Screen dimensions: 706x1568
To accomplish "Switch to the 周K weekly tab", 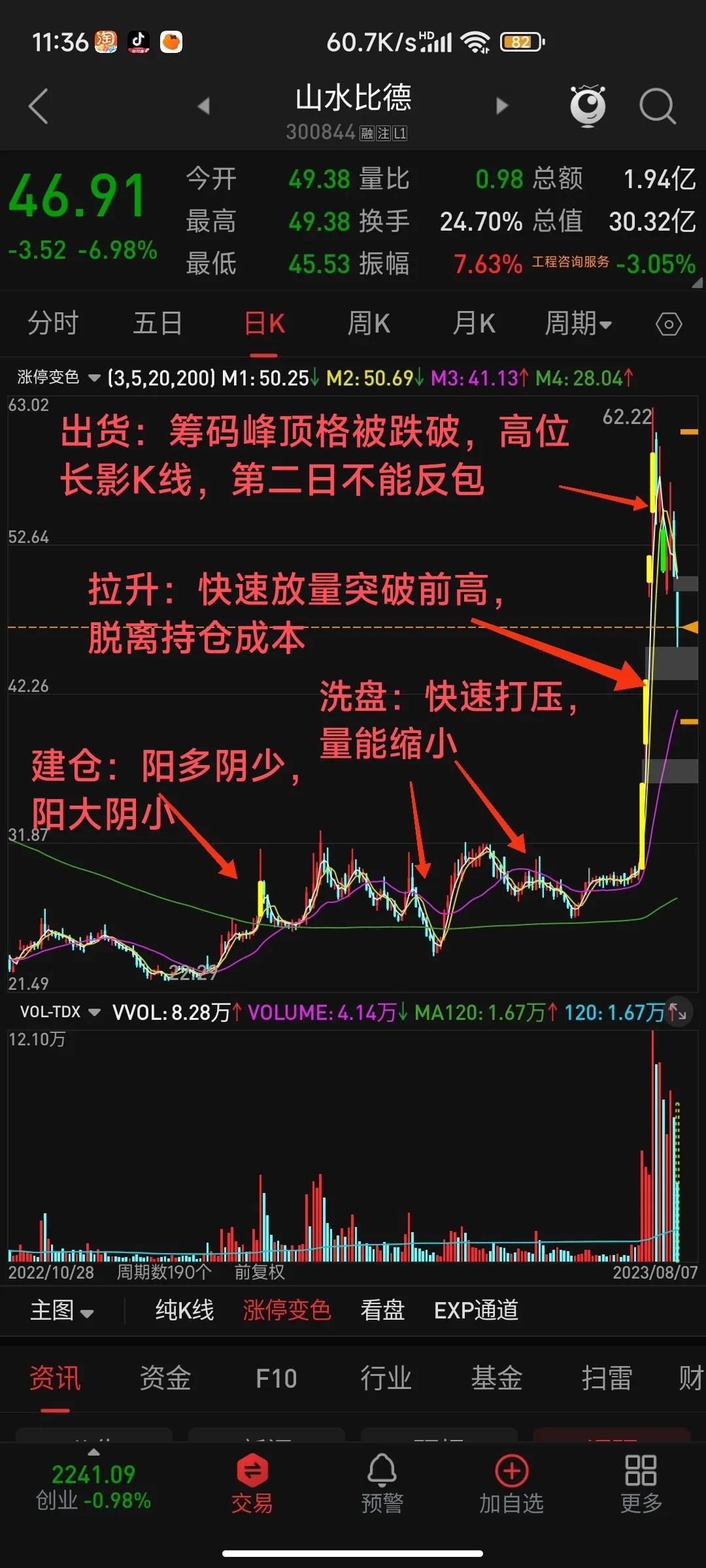I will tap(368, 323).
